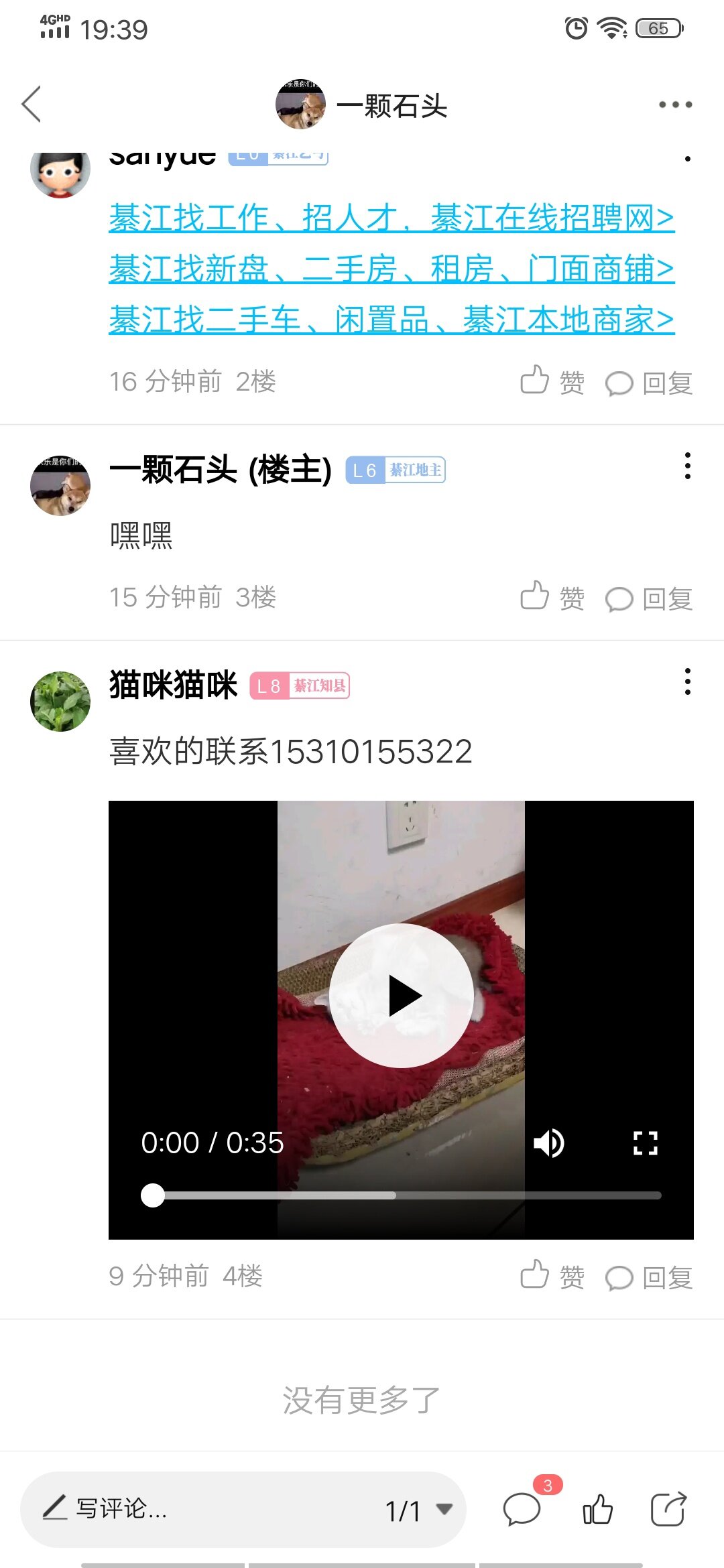Go back using the top-left arrow

pos(32,104)
